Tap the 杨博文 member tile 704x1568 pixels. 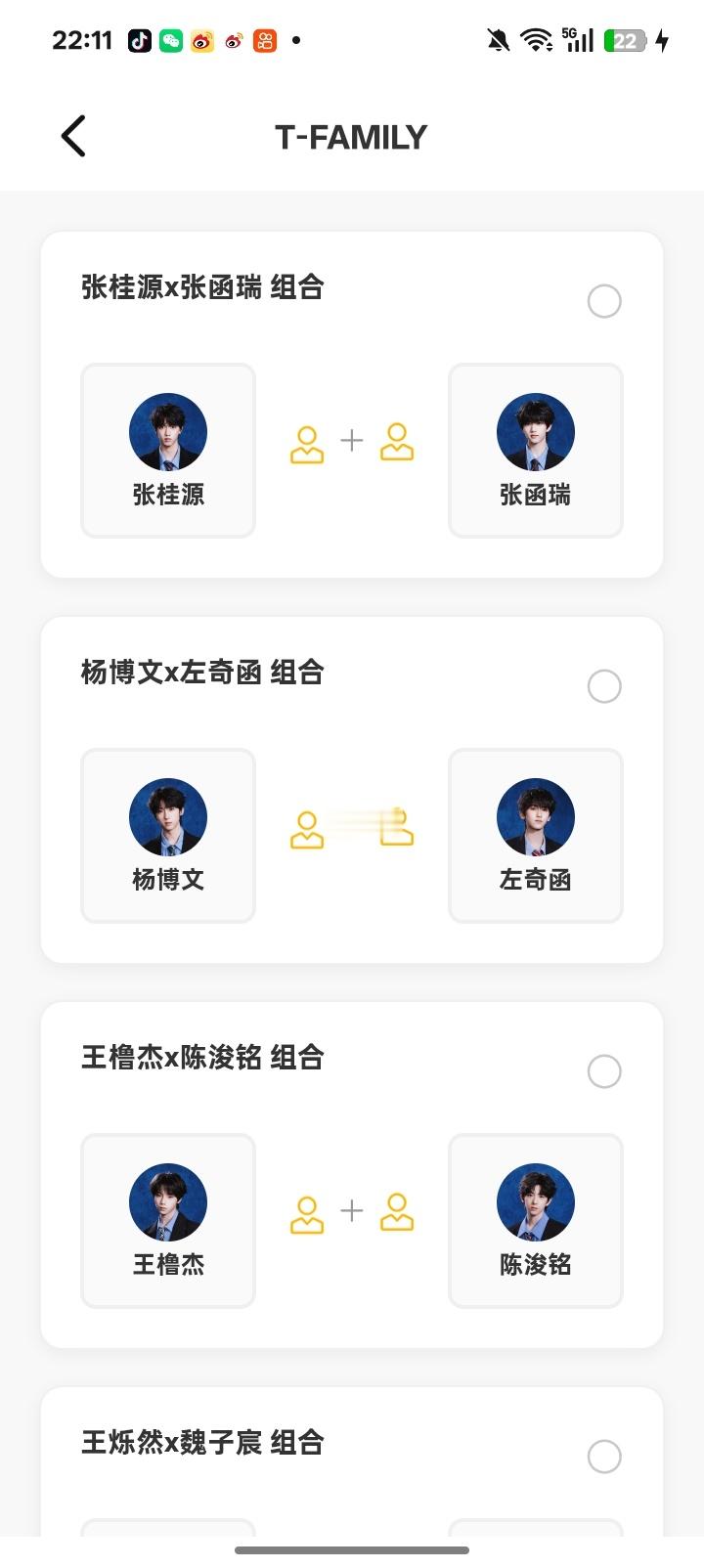tap(168, 836)
